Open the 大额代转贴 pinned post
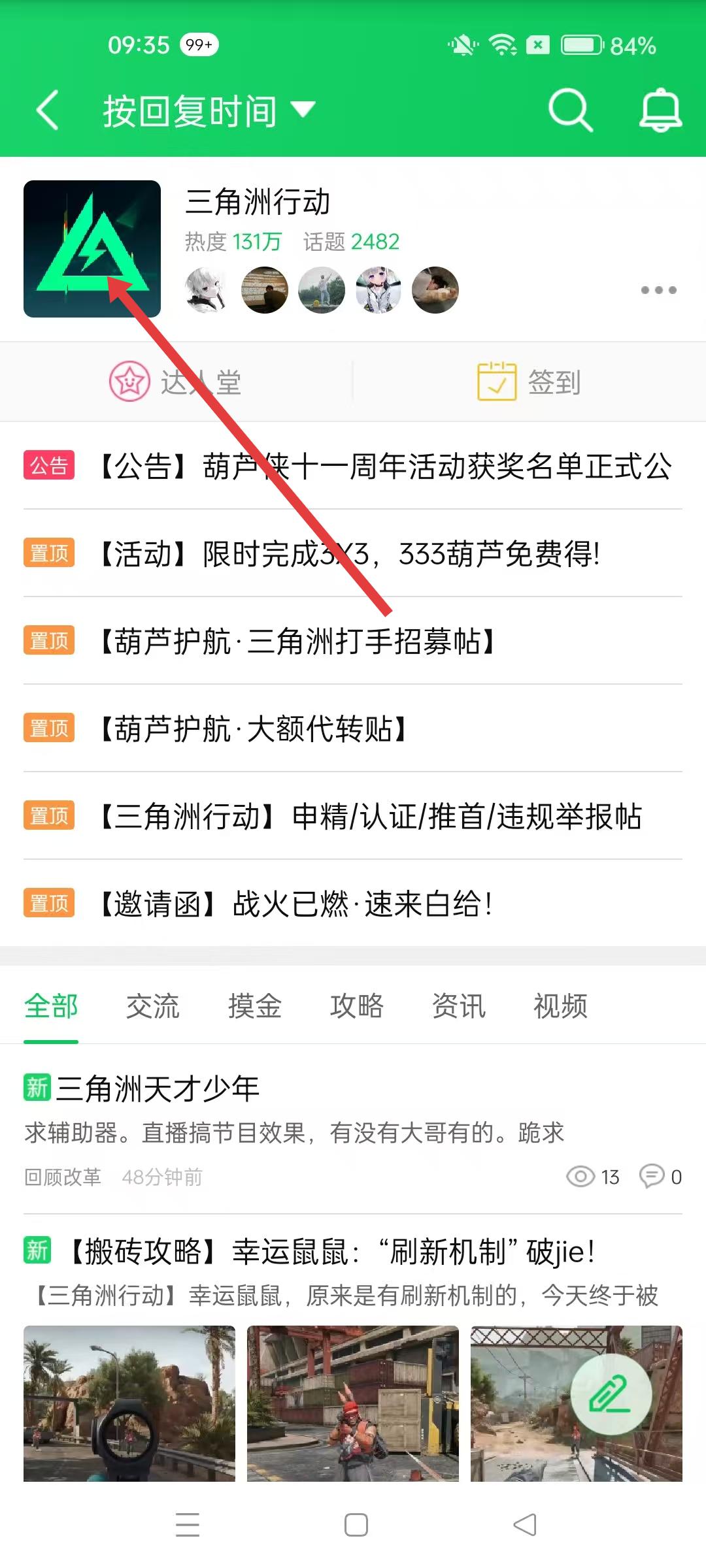This screenshot has height=1568, width=706. [254, 729]
